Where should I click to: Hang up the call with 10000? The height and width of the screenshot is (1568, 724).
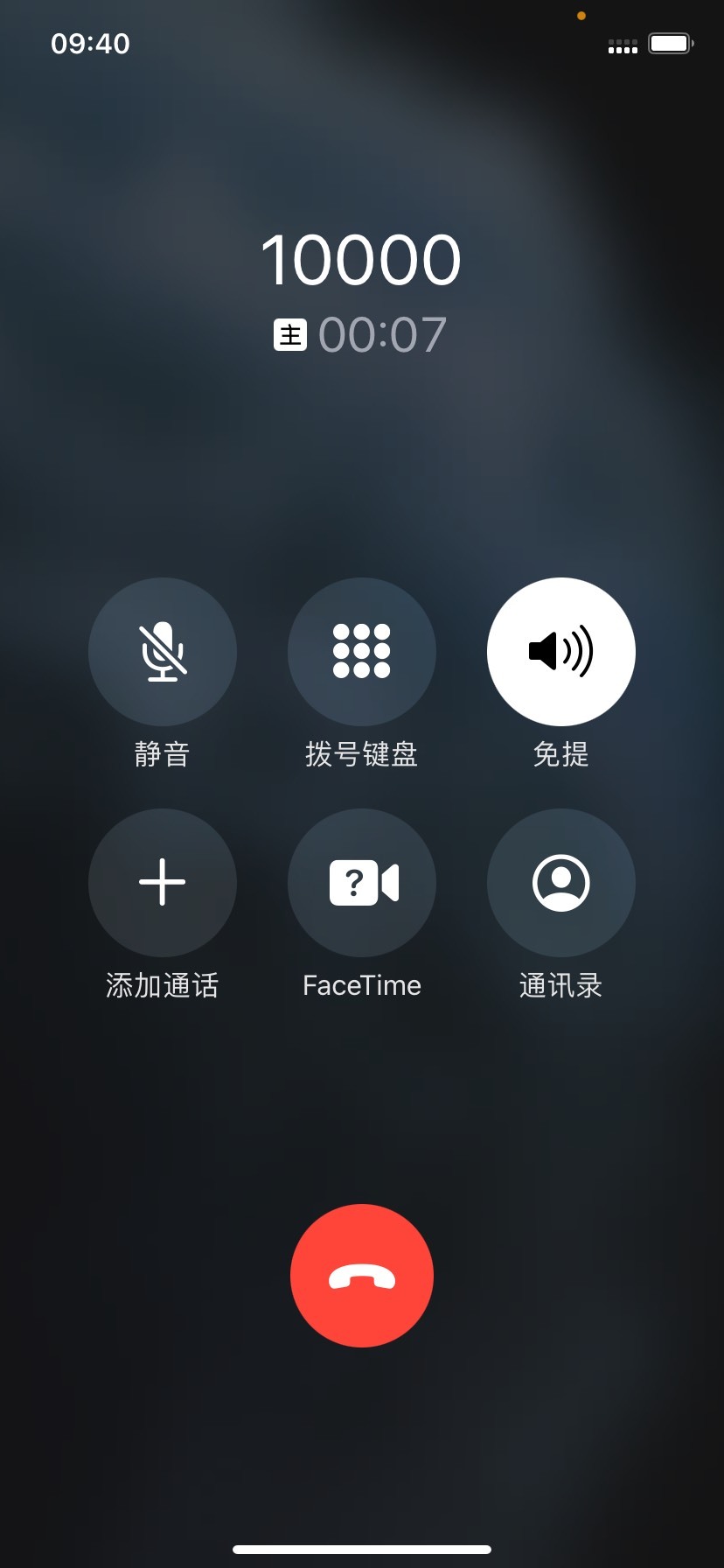(362, 1276)
